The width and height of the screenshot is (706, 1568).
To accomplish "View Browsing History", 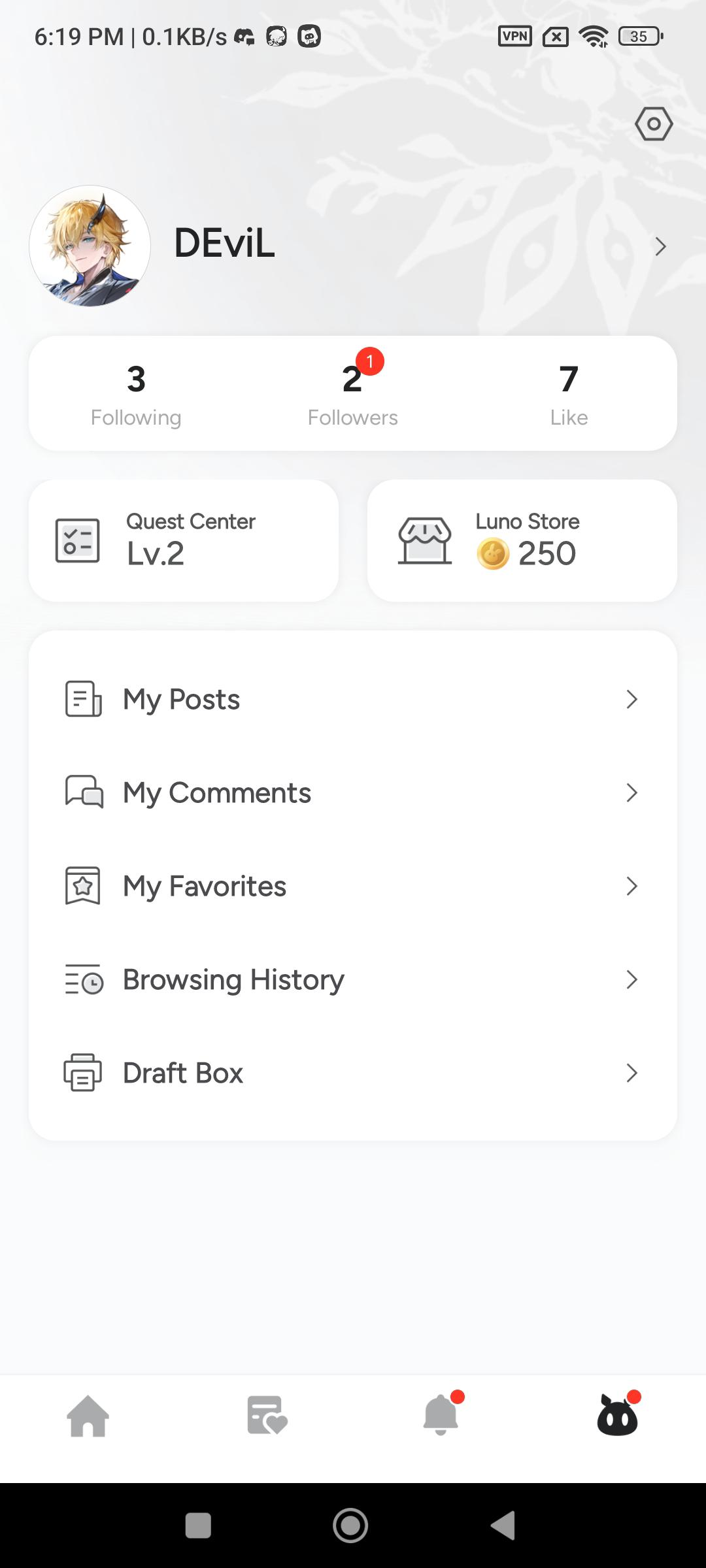I will click(x=353, y=979).
